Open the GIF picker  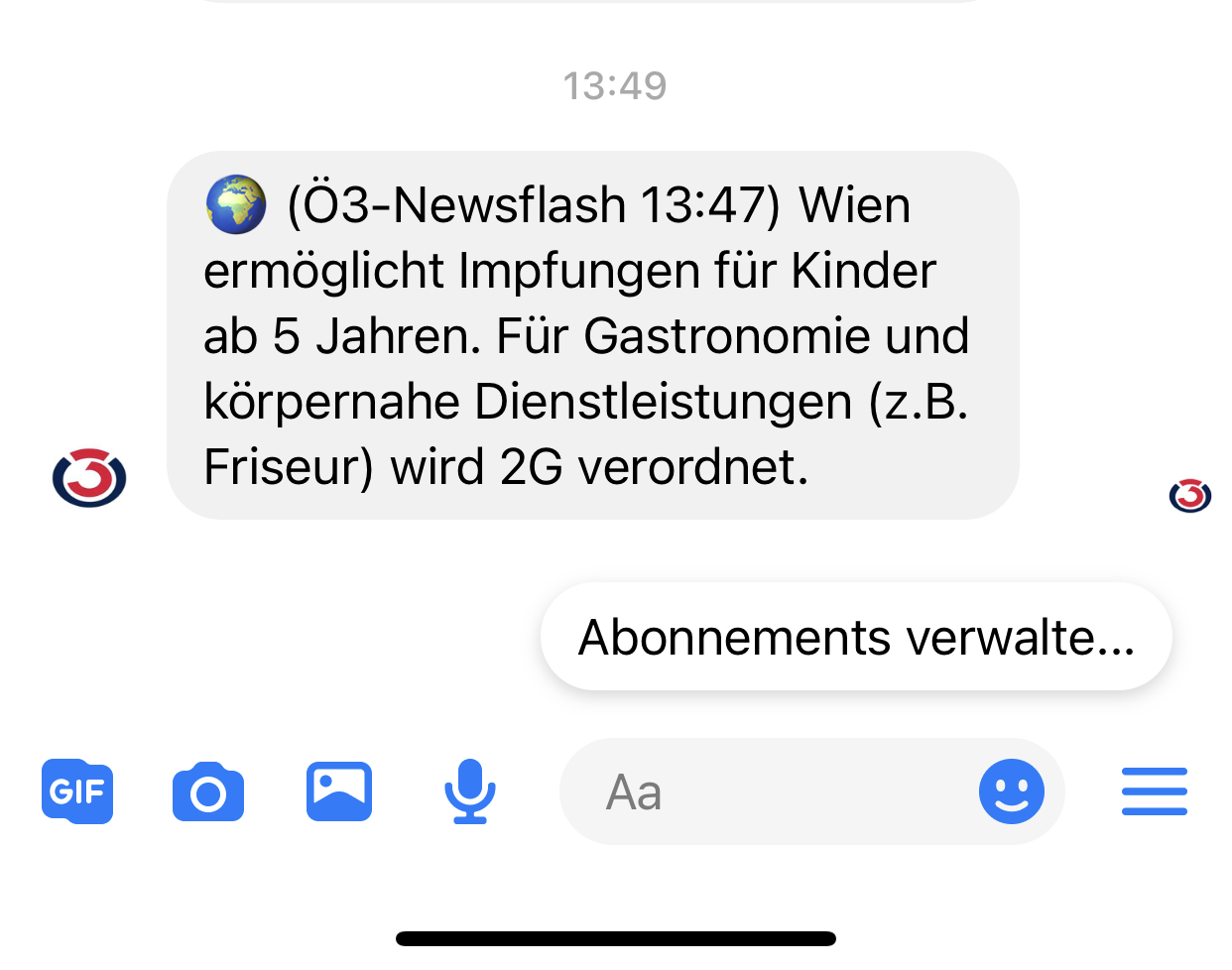point(77,791)
